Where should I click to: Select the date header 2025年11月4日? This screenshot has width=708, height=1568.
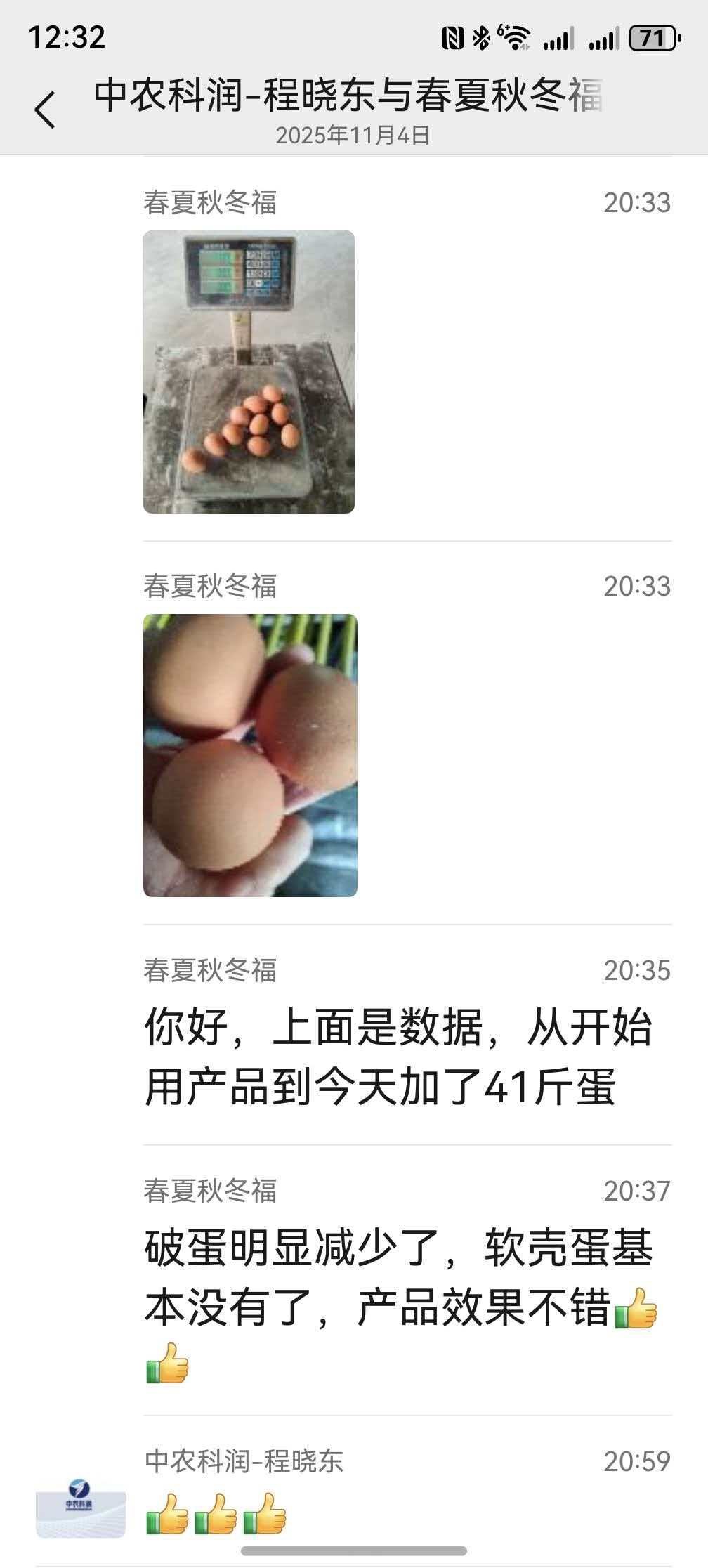(354, 132)
